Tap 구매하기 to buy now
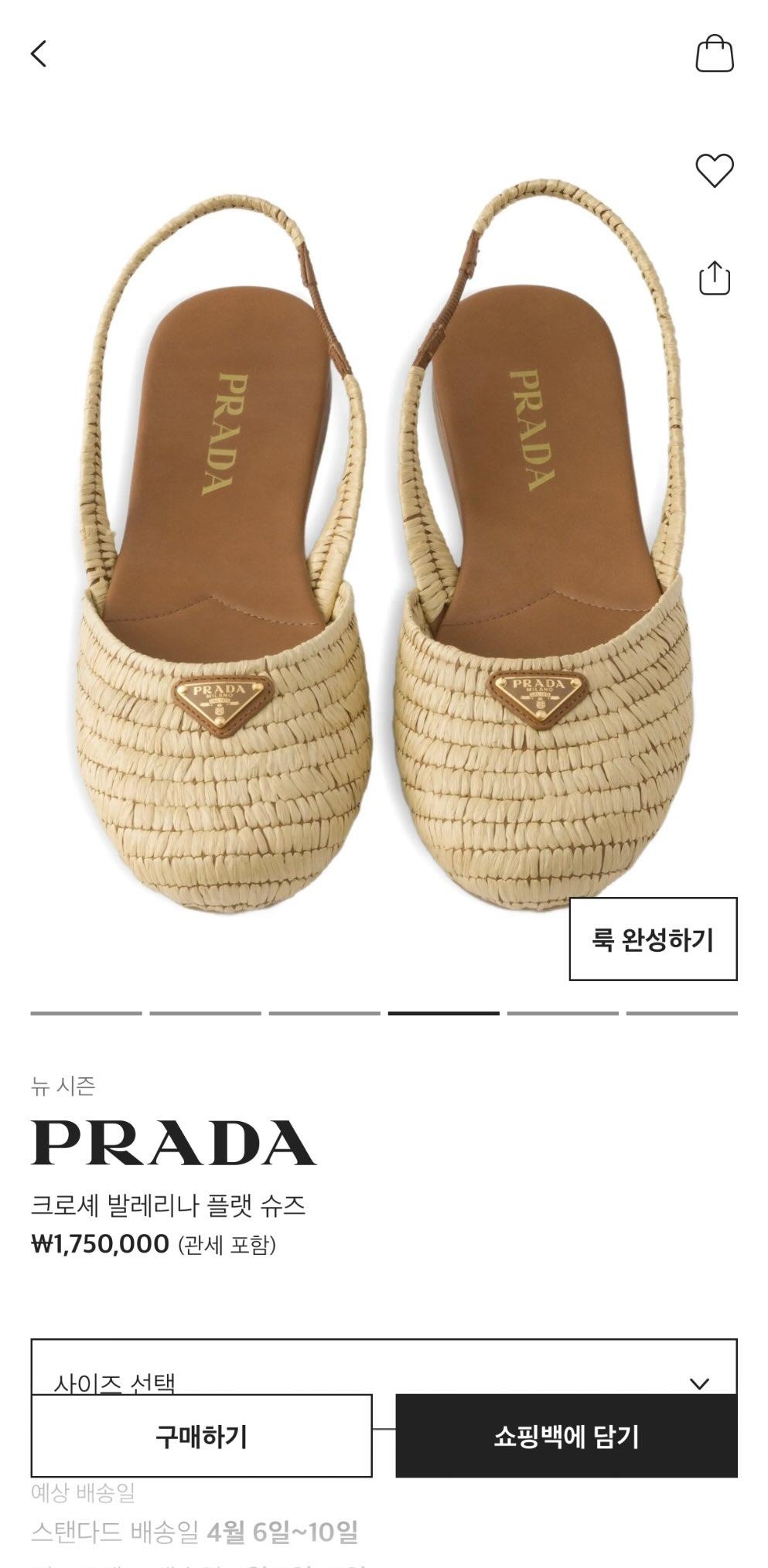This screenshot has width=768, height=1568. 201,1436
